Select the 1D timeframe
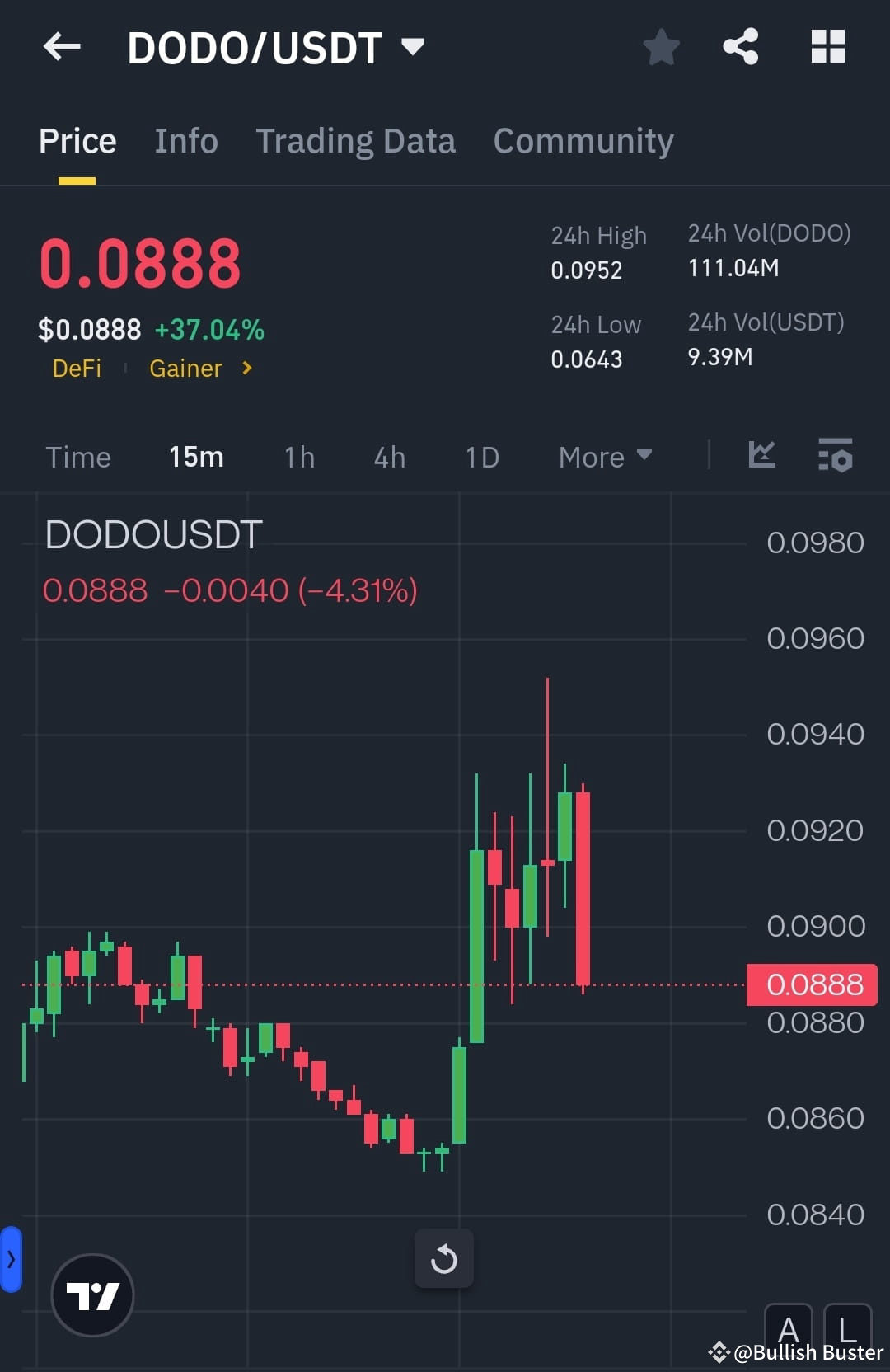The height and width of the screenshot is (1372, 890). (482, 457)
